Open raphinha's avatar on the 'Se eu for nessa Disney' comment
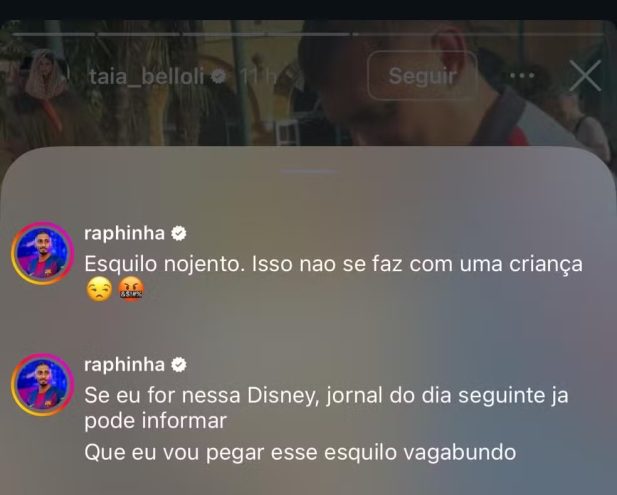The width and height of the screenshot is (617, 495). coord(43,385)
